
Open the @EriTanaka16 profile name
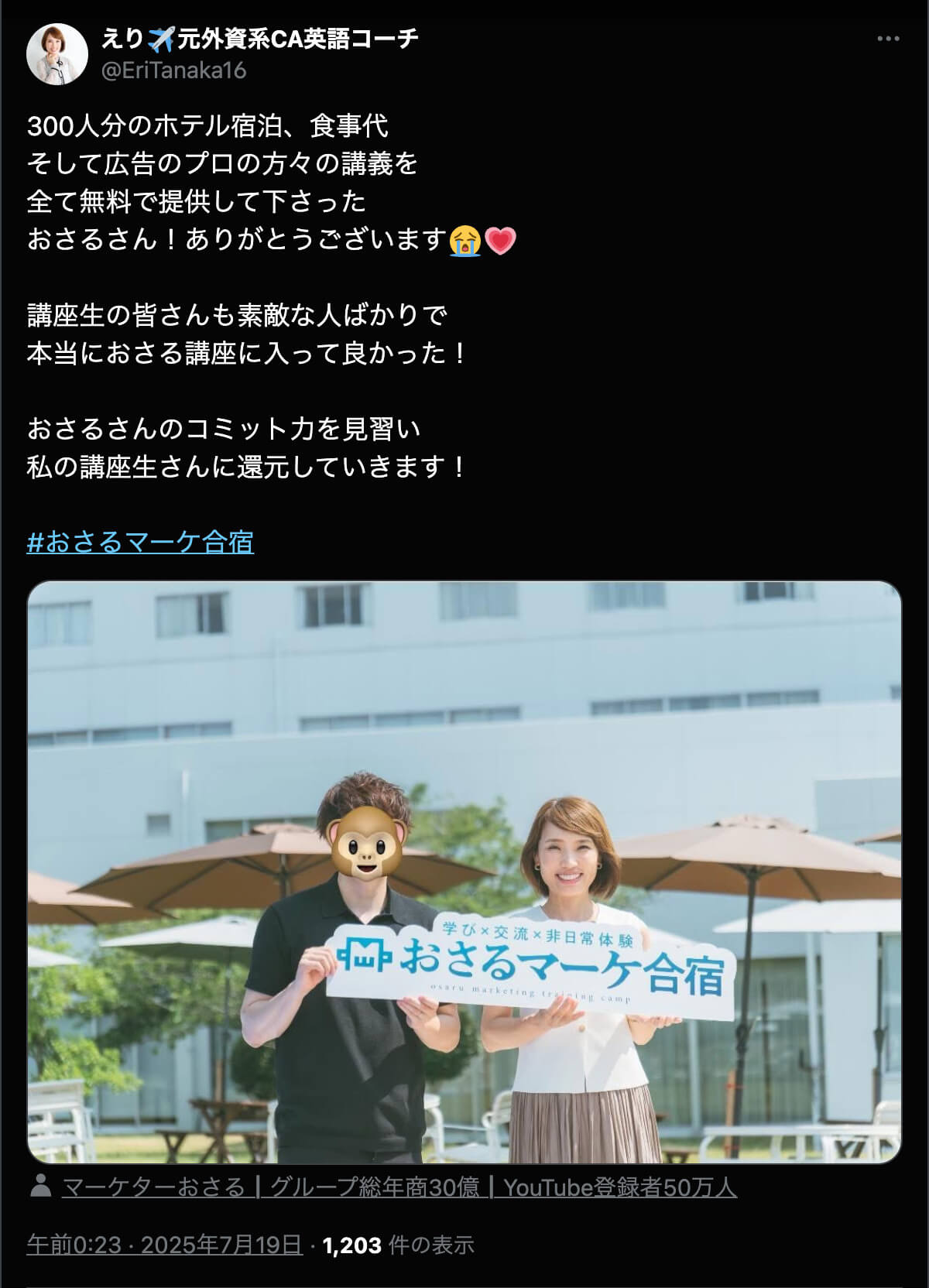pyautogui.click(x=173, y=70)
